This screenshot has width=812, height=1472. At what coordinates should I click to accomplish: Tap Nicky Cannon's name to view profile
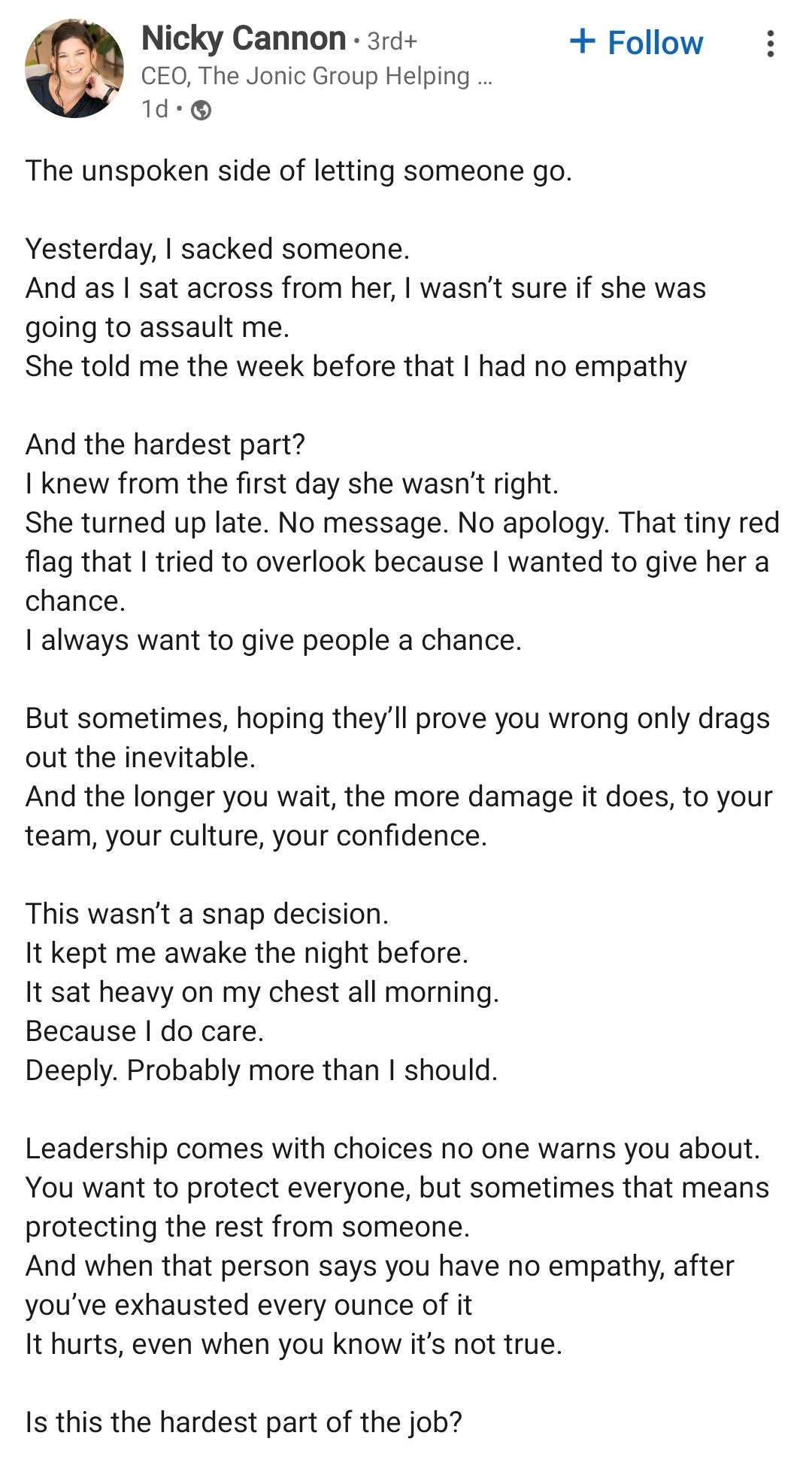click(243, 38)
